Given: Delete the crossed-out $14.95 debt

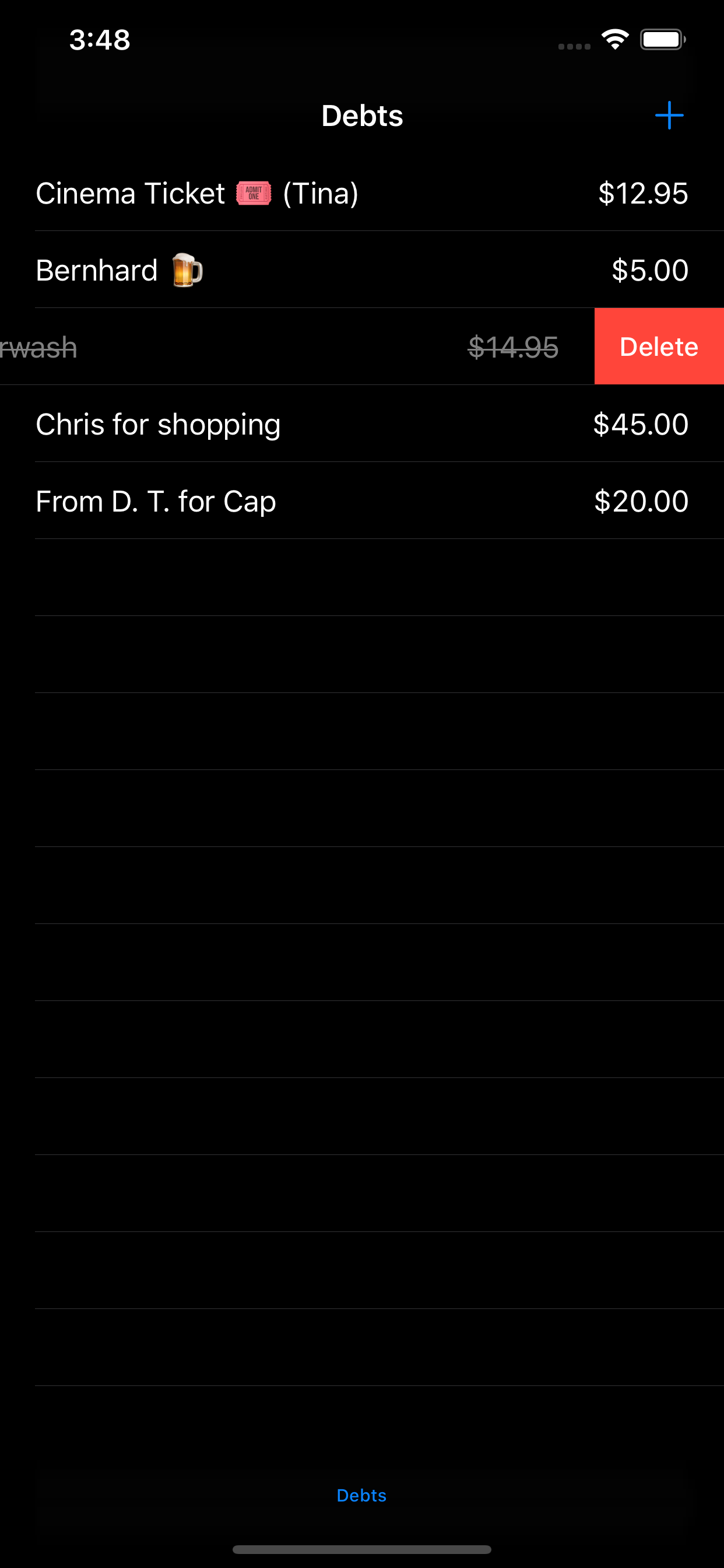Looking at the screenshot, I should [659, 346].
